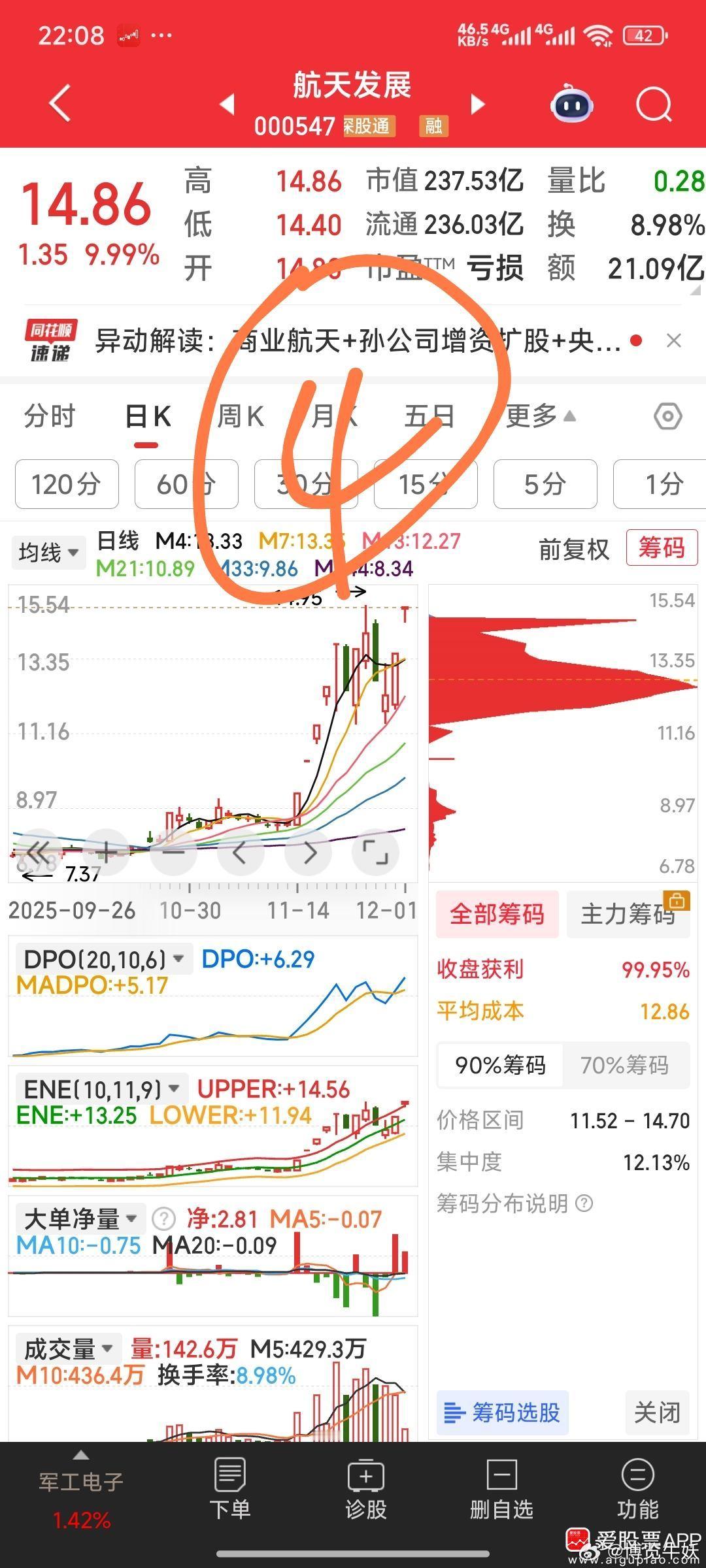
Task: Expand the chart to fullscreen
Action: (x=376, y=853)
